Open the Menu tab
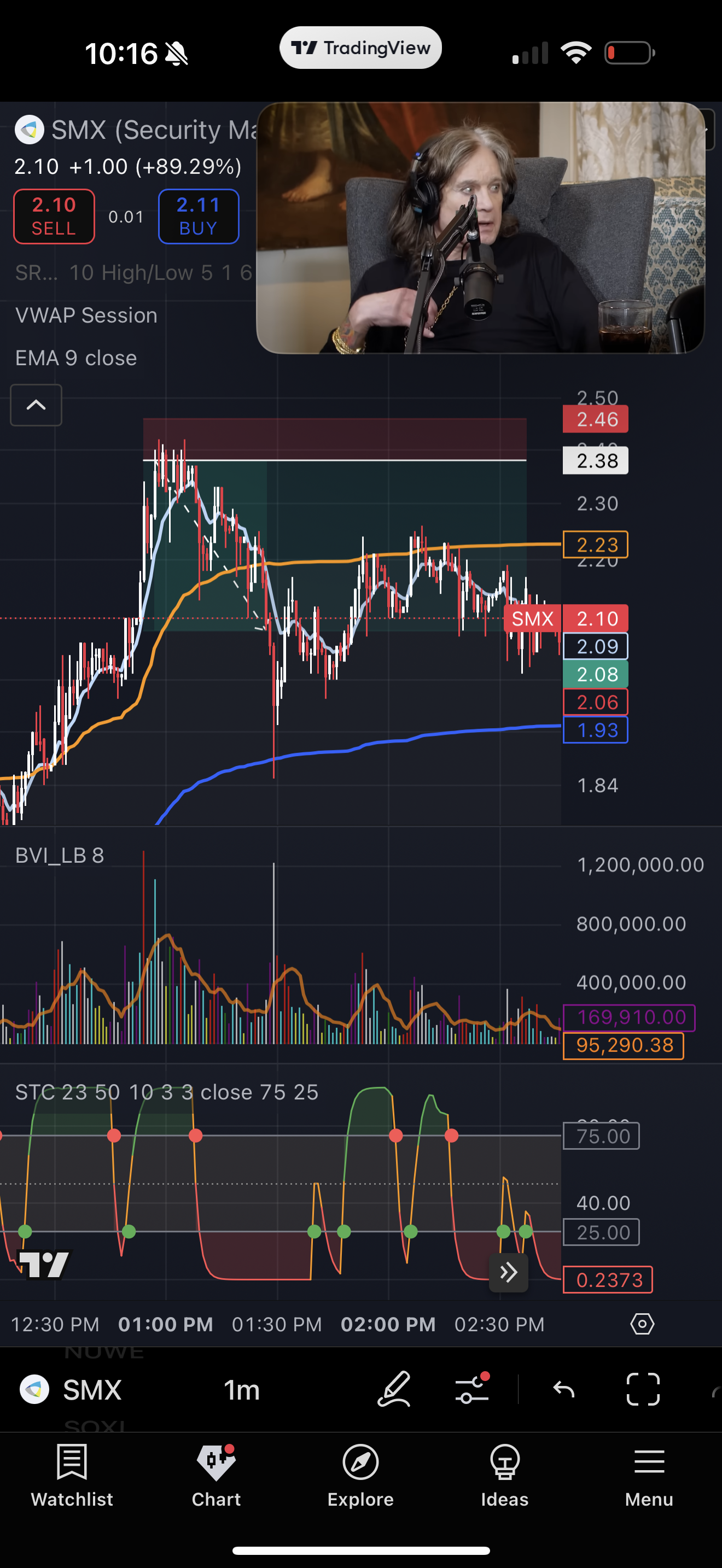This screenshot has width=722, height=1568. (649, 1476)
